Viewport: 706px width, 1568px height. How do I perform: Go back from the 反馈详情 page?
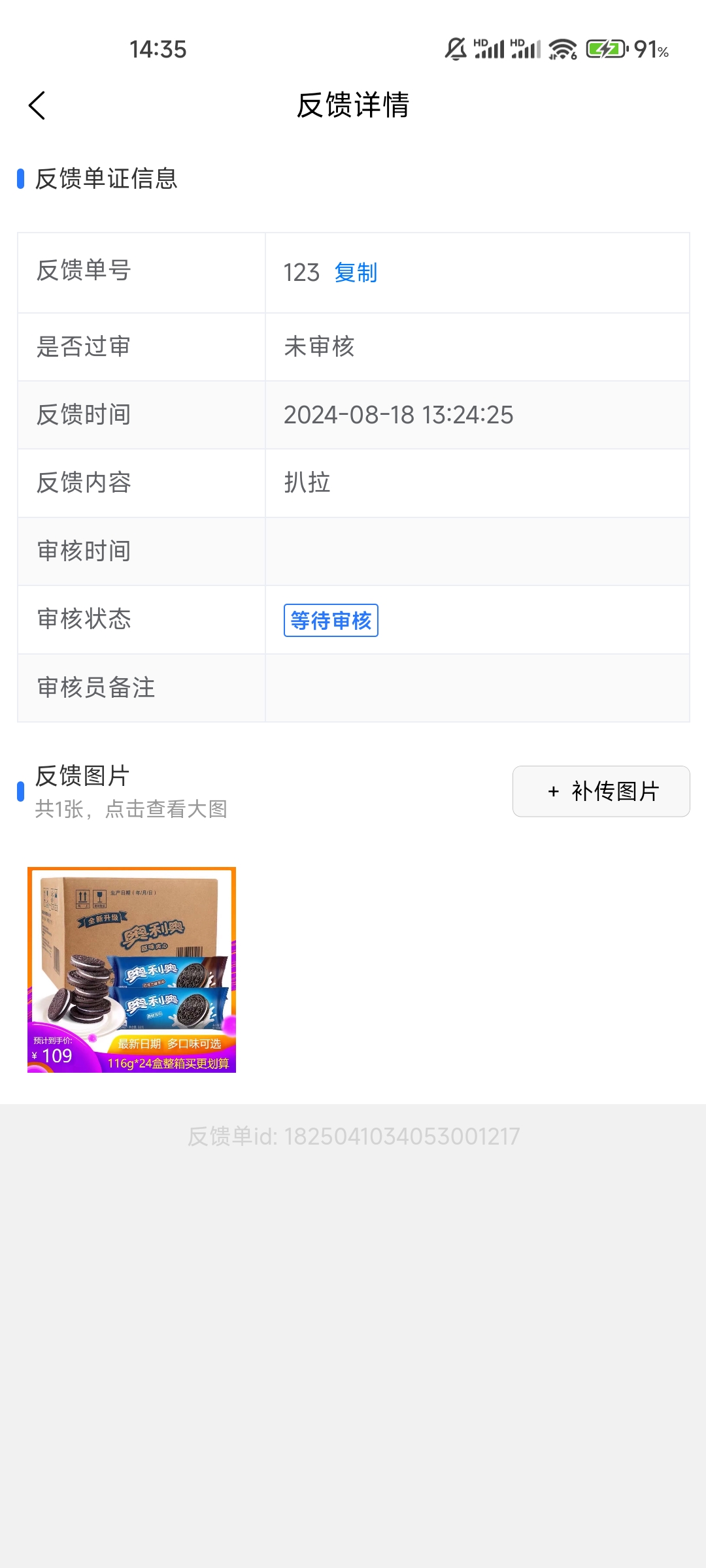coord(37,105)
